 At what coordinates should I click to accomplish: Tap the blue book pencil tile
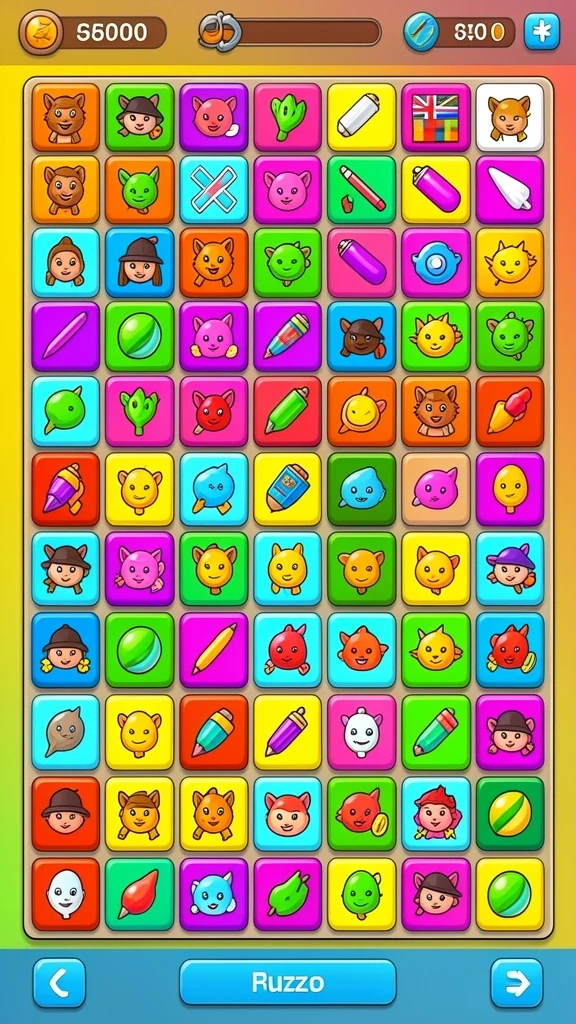click(287, 487)
